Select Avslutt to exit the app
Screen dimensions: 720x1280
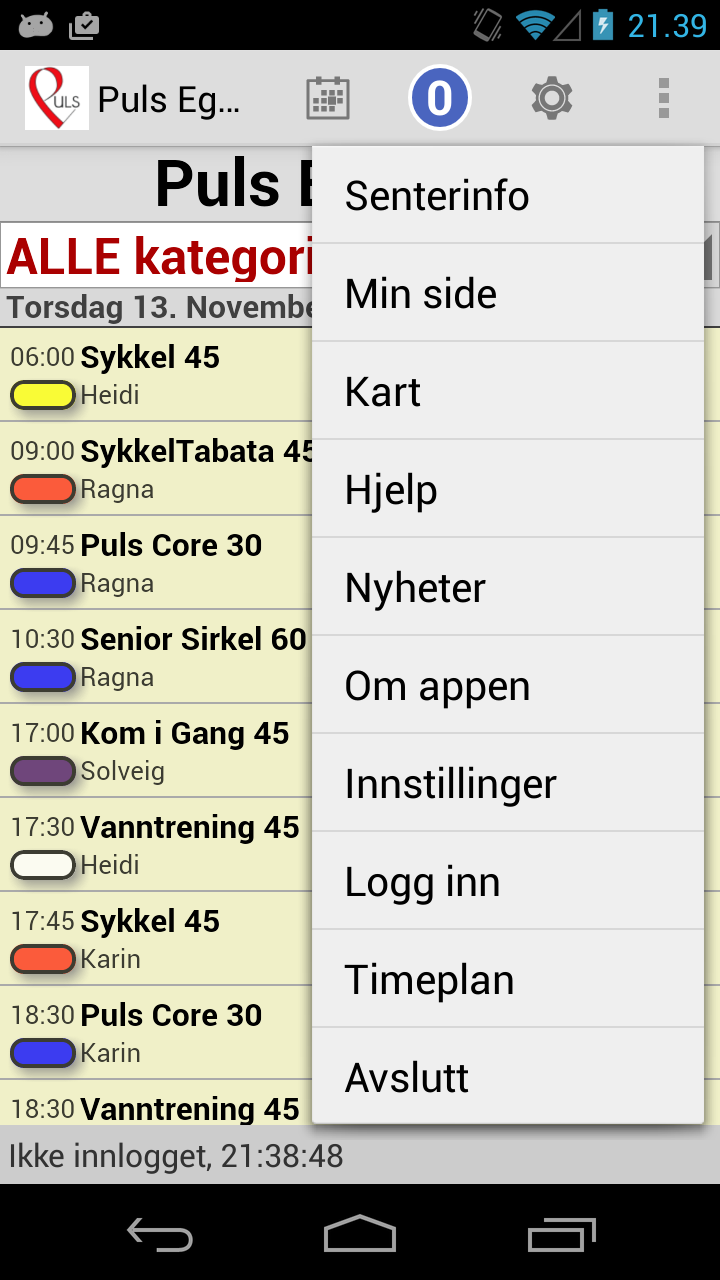pos(507,1078)
